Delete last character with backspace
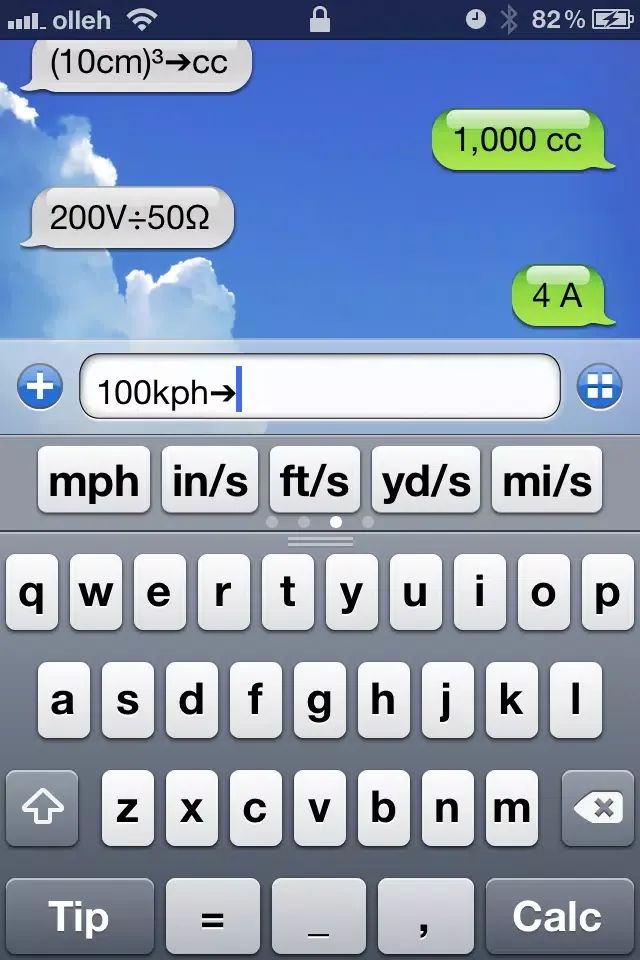 coord(598,808)
